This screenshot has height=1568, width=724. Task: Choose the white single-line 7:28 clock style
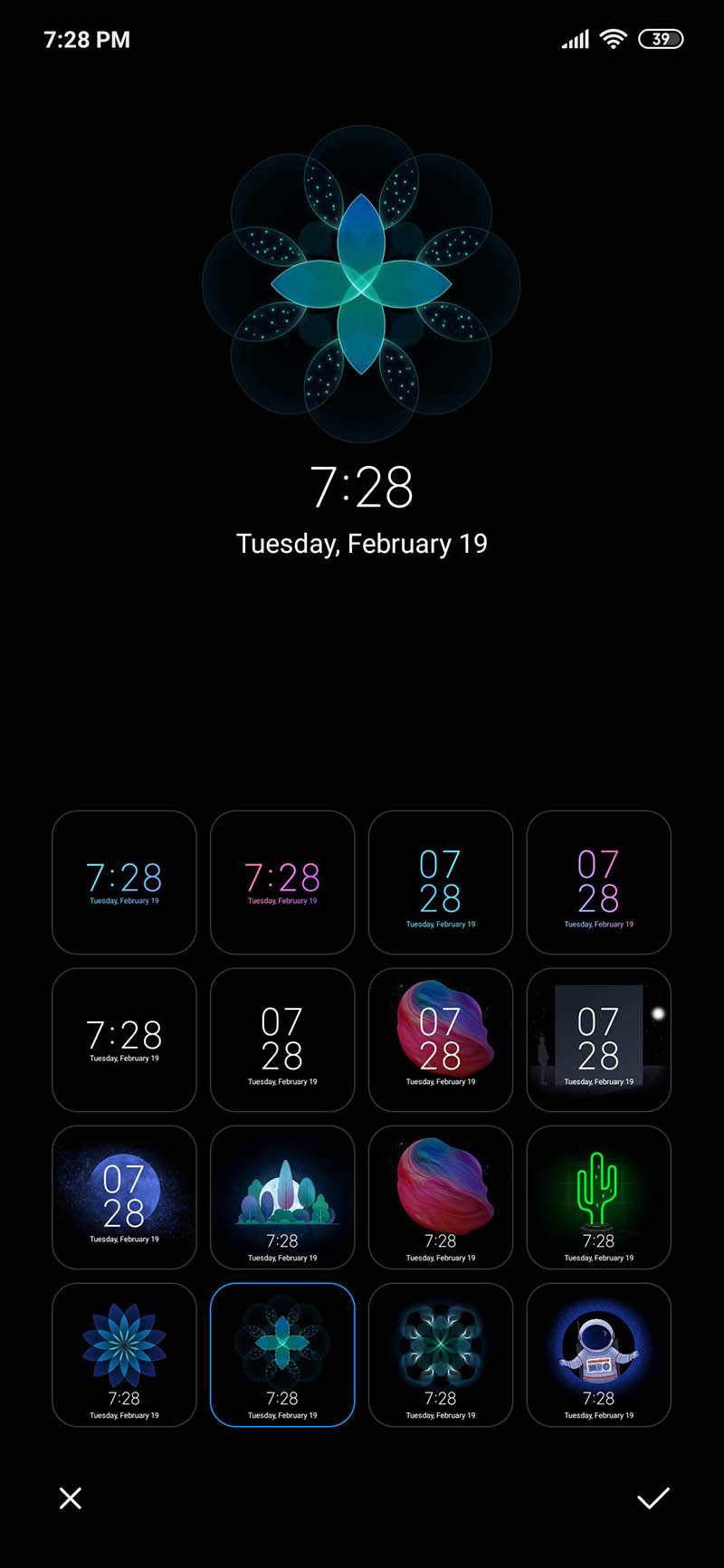tap(124, 1040)
